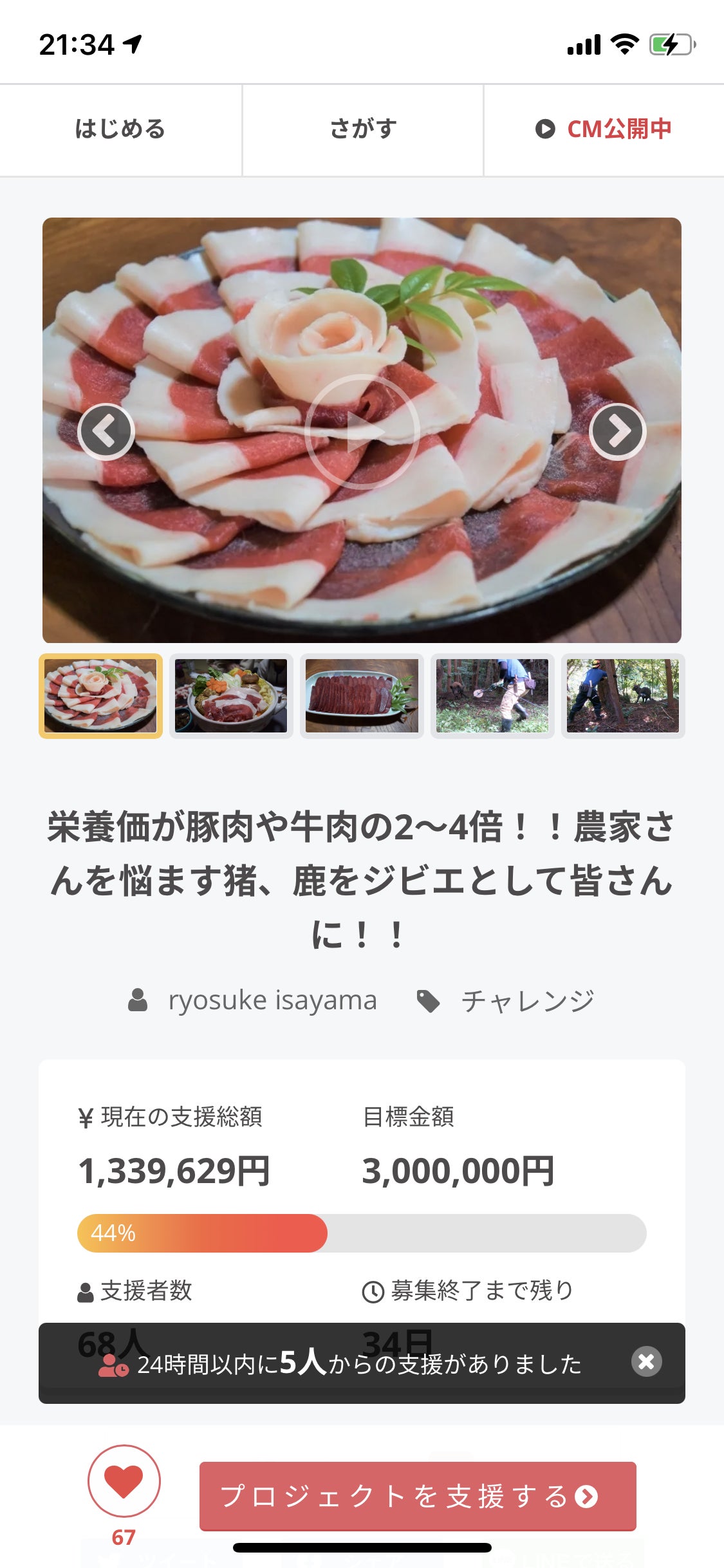The height and width of the screenshot is (1568, 724).
Task: Select the sliced red meat thumbnail
Action: click(x=362, y=696)
